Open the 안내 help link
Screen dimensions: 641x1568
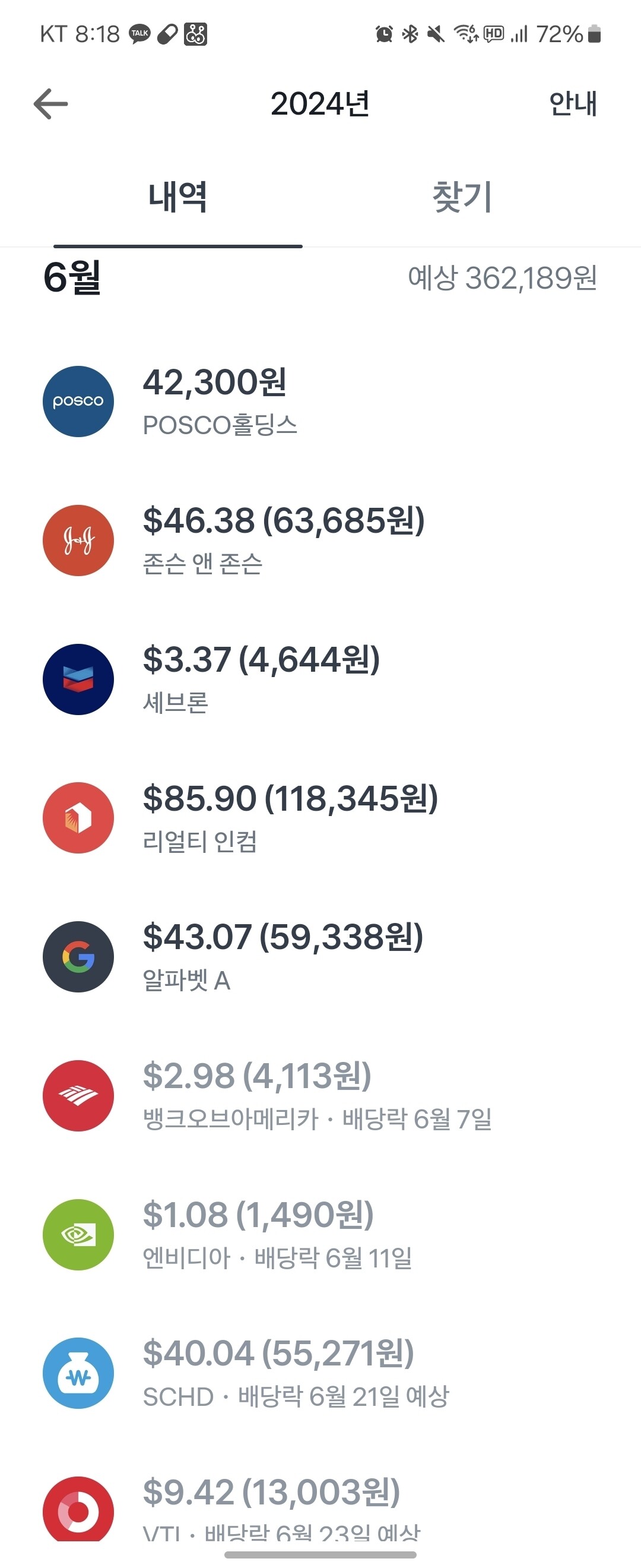[572, 103]
